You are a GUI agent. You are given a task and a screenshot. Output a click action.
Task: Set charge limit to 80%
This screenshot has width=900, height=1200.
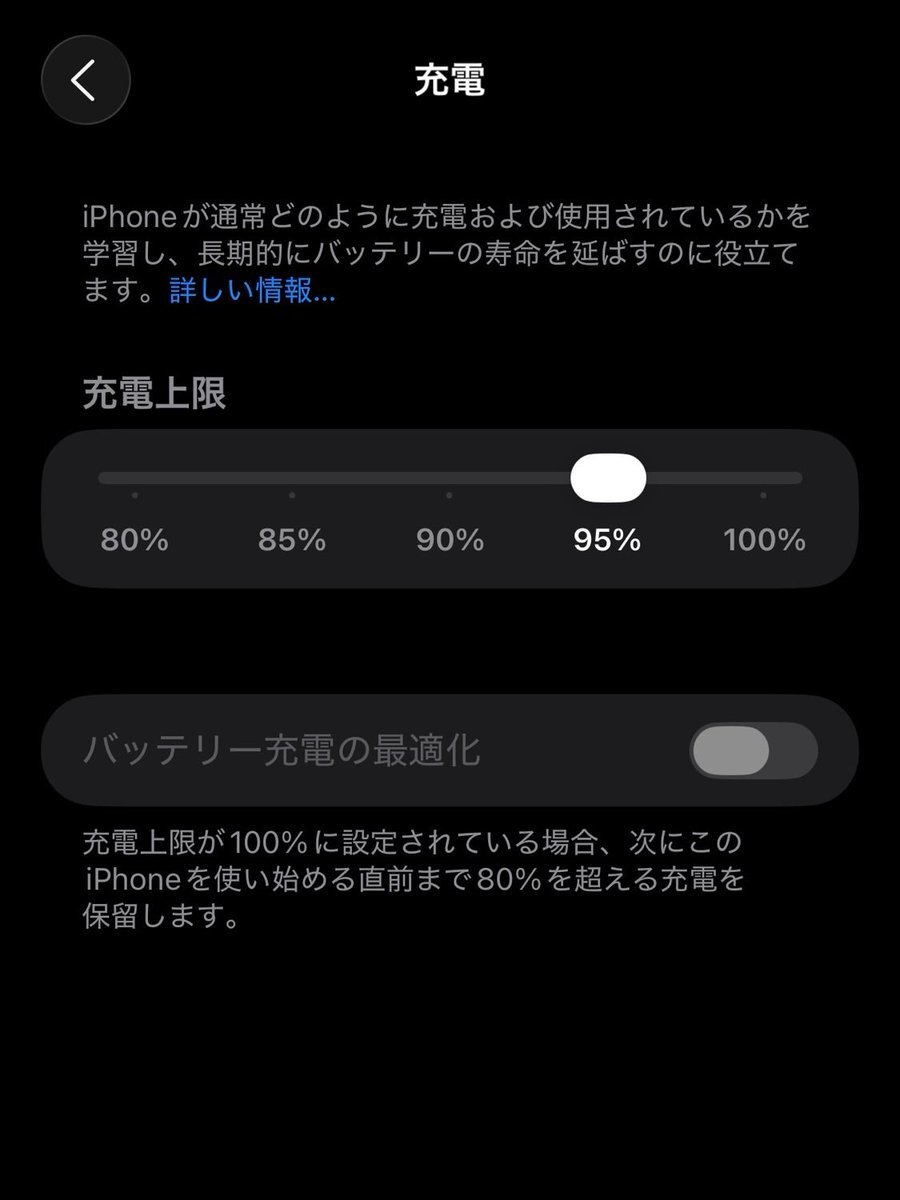tap(135, 479)
